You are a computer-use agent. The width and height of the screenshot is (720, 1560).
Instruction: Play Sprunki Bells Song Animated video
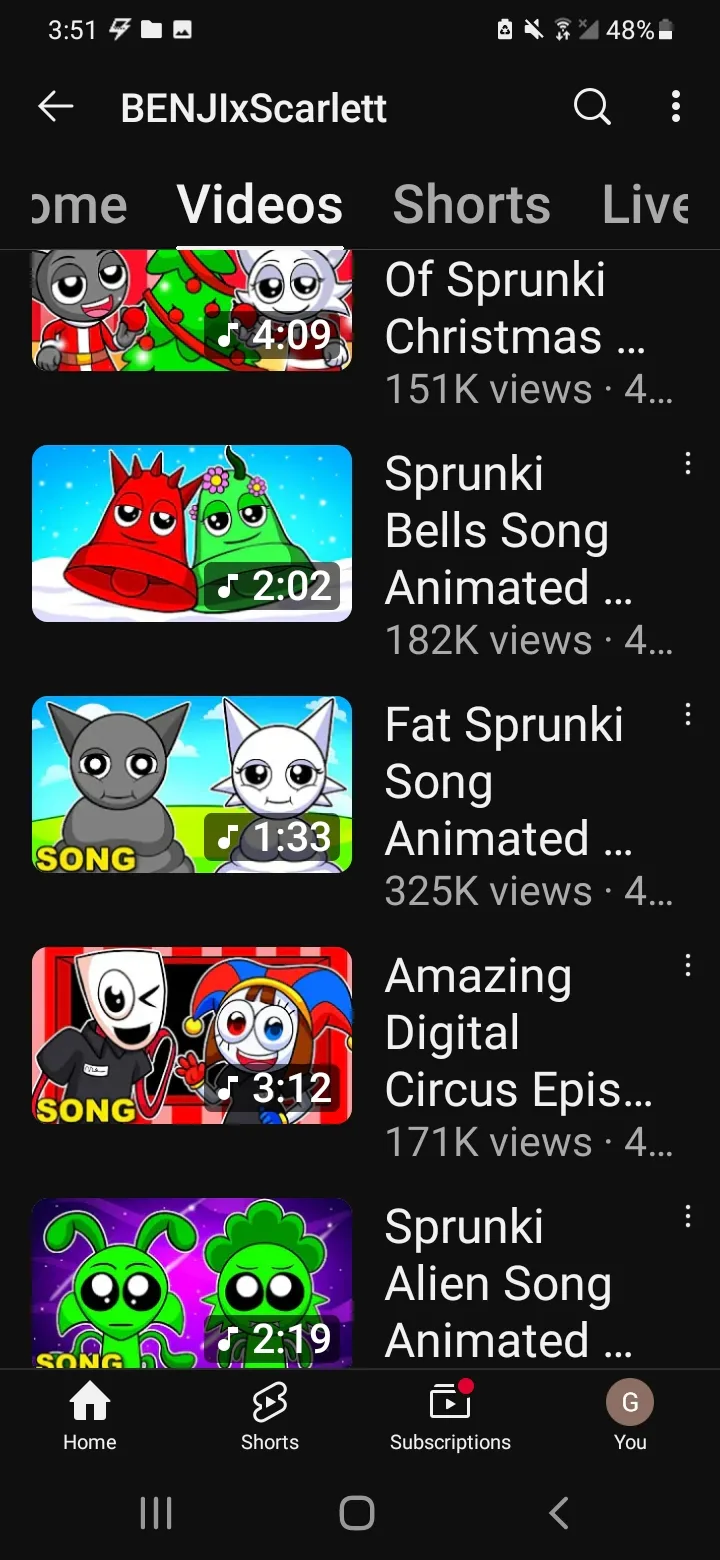[192, 533]
